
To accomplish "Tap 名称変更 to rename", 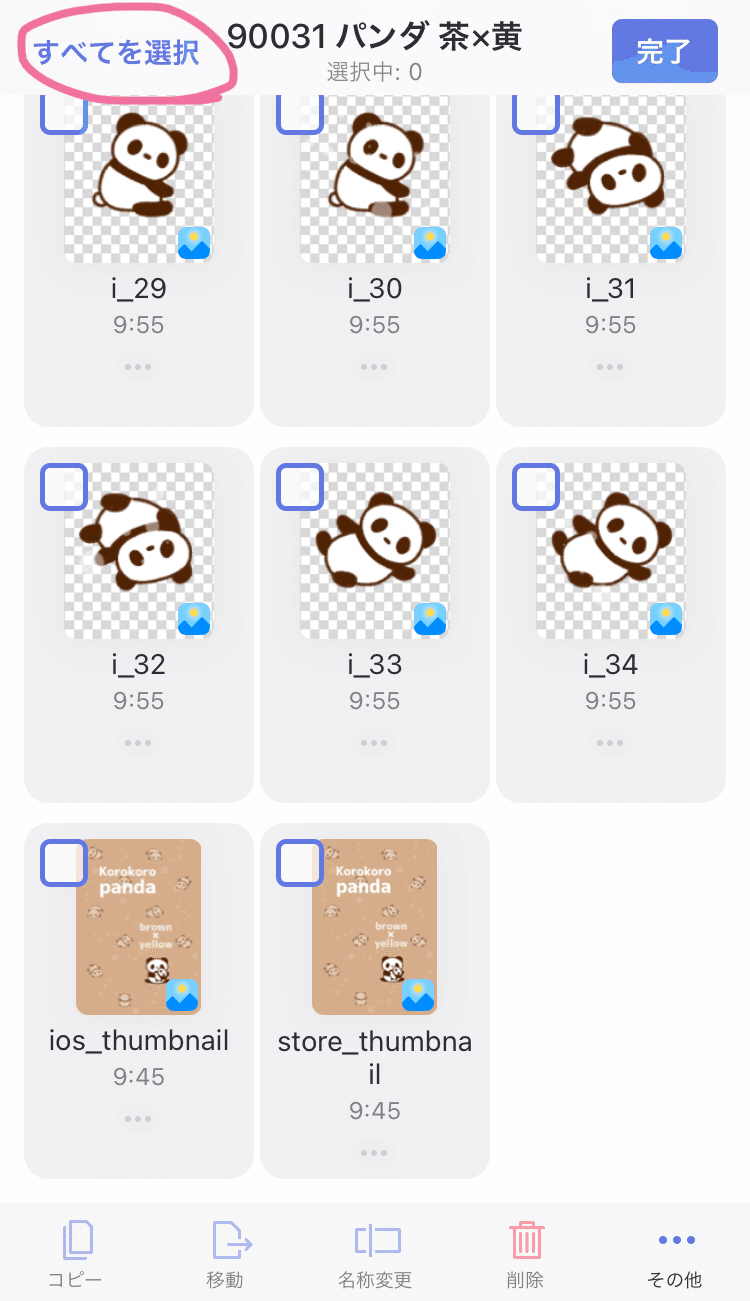I will pos(375,1254).
